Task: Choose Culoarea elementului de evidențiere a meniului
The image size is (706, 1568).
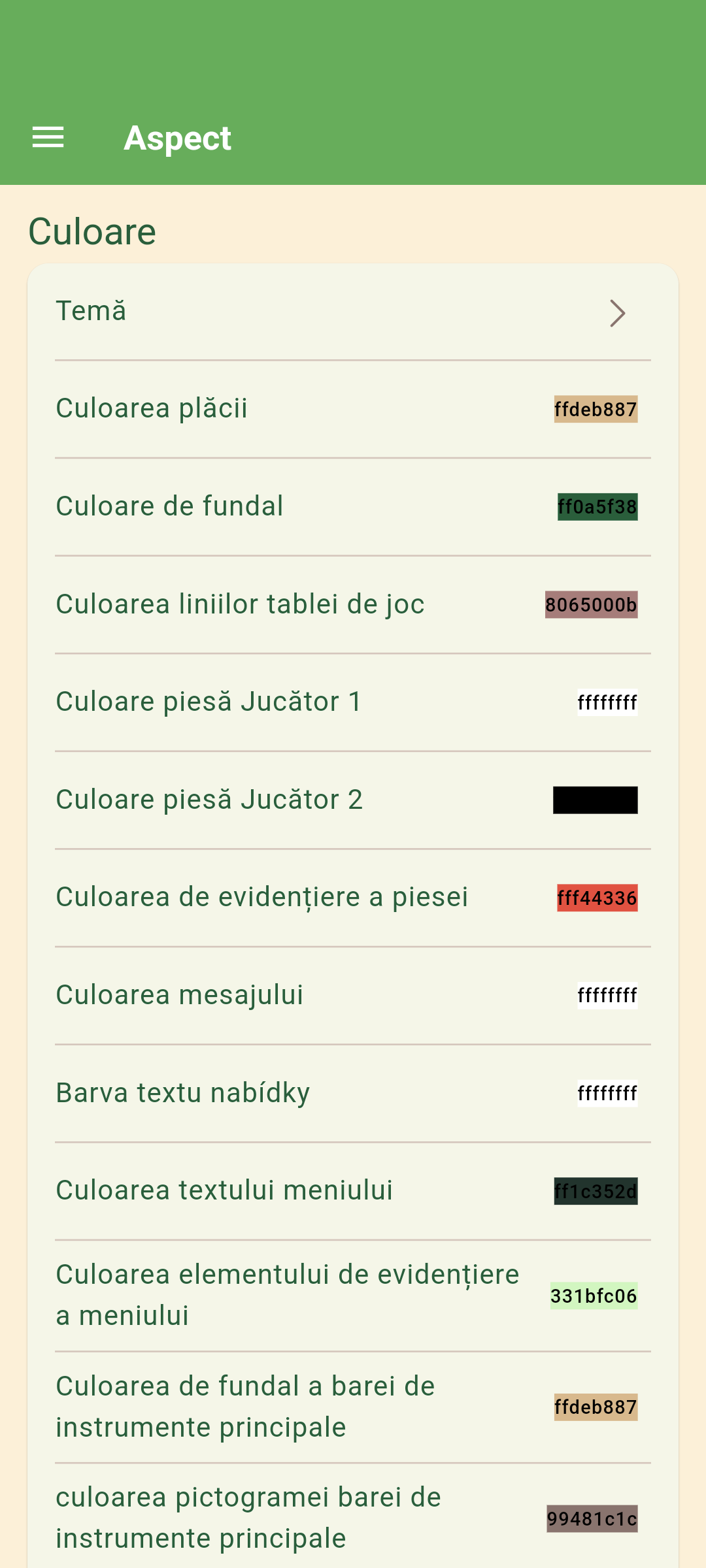Action: (353, 1296)
